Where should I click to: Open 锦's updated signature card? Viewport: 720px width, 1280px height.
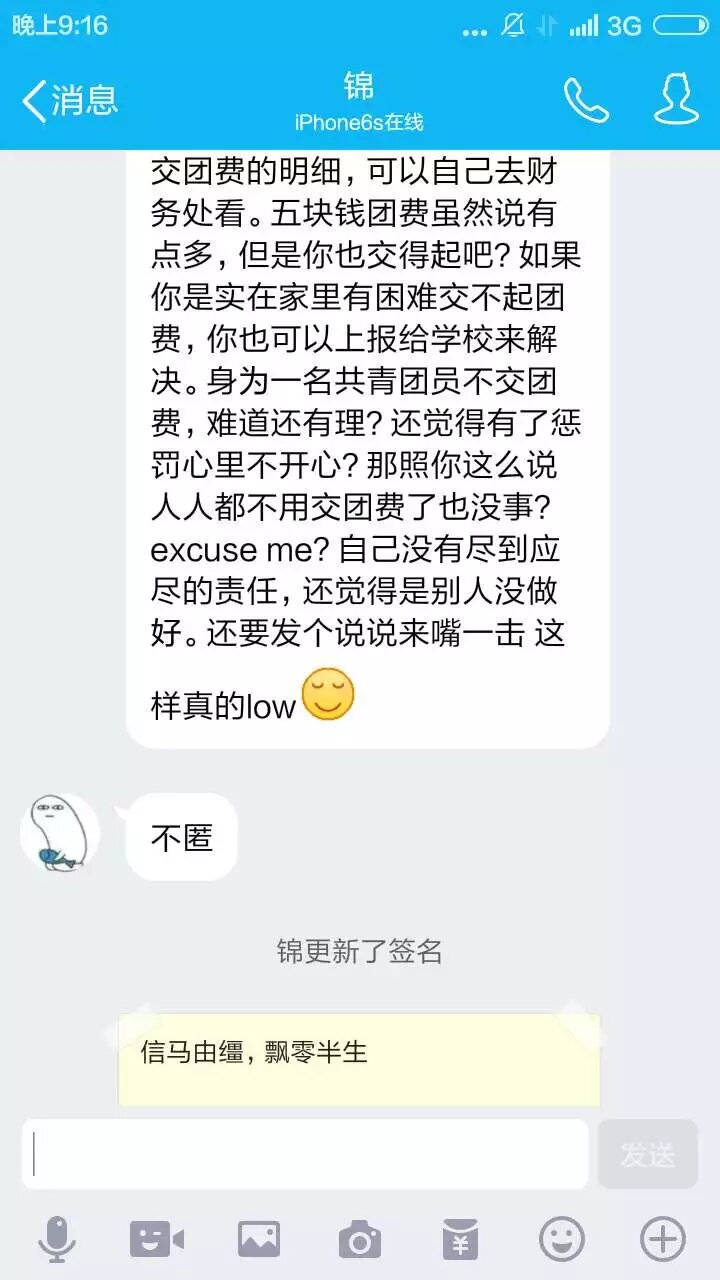point(359,1058)
